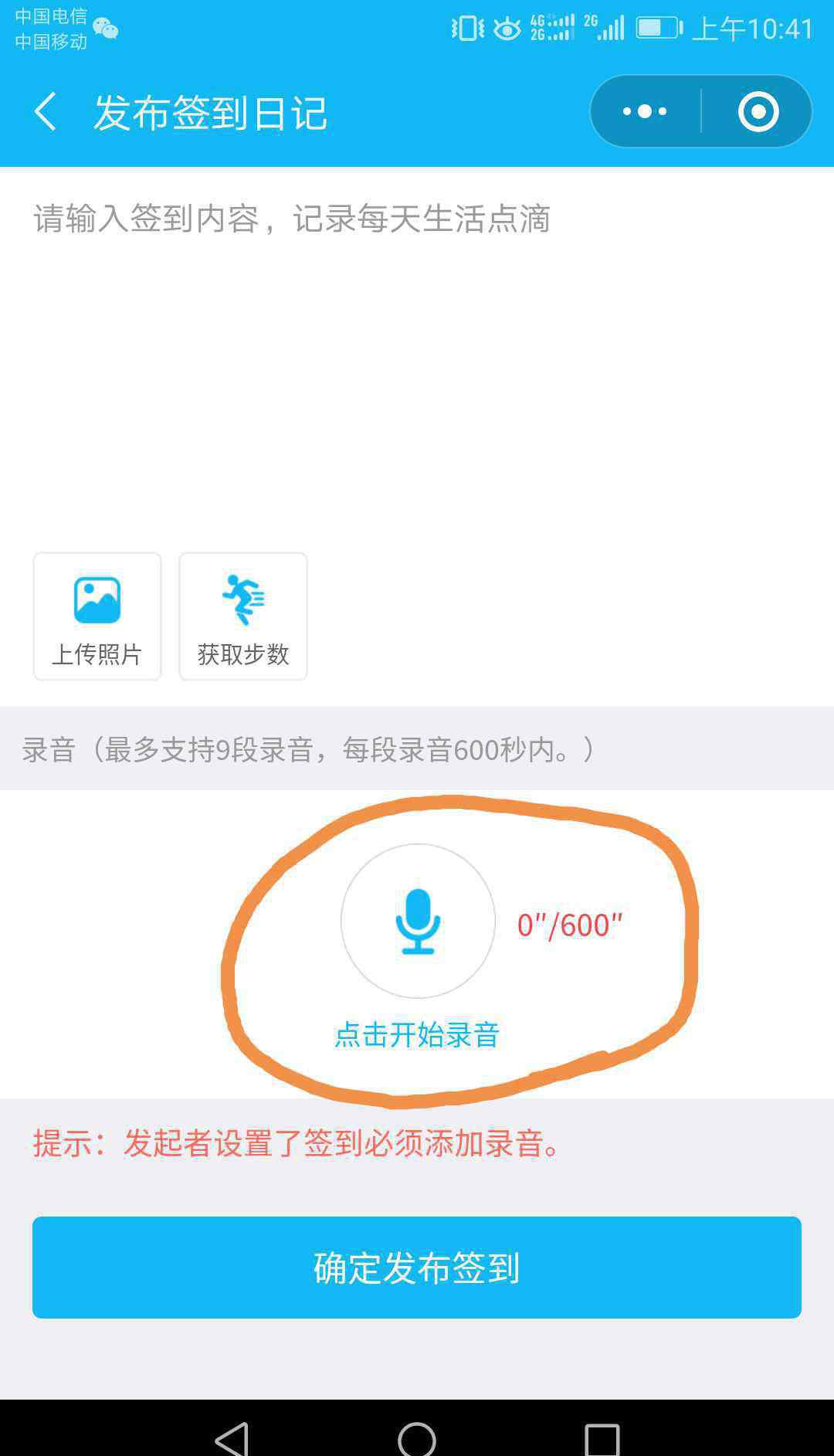This screenshot has height=1456, width=834.
Task: Open the mini program three-dot menu
Action: tap(645, 112)
